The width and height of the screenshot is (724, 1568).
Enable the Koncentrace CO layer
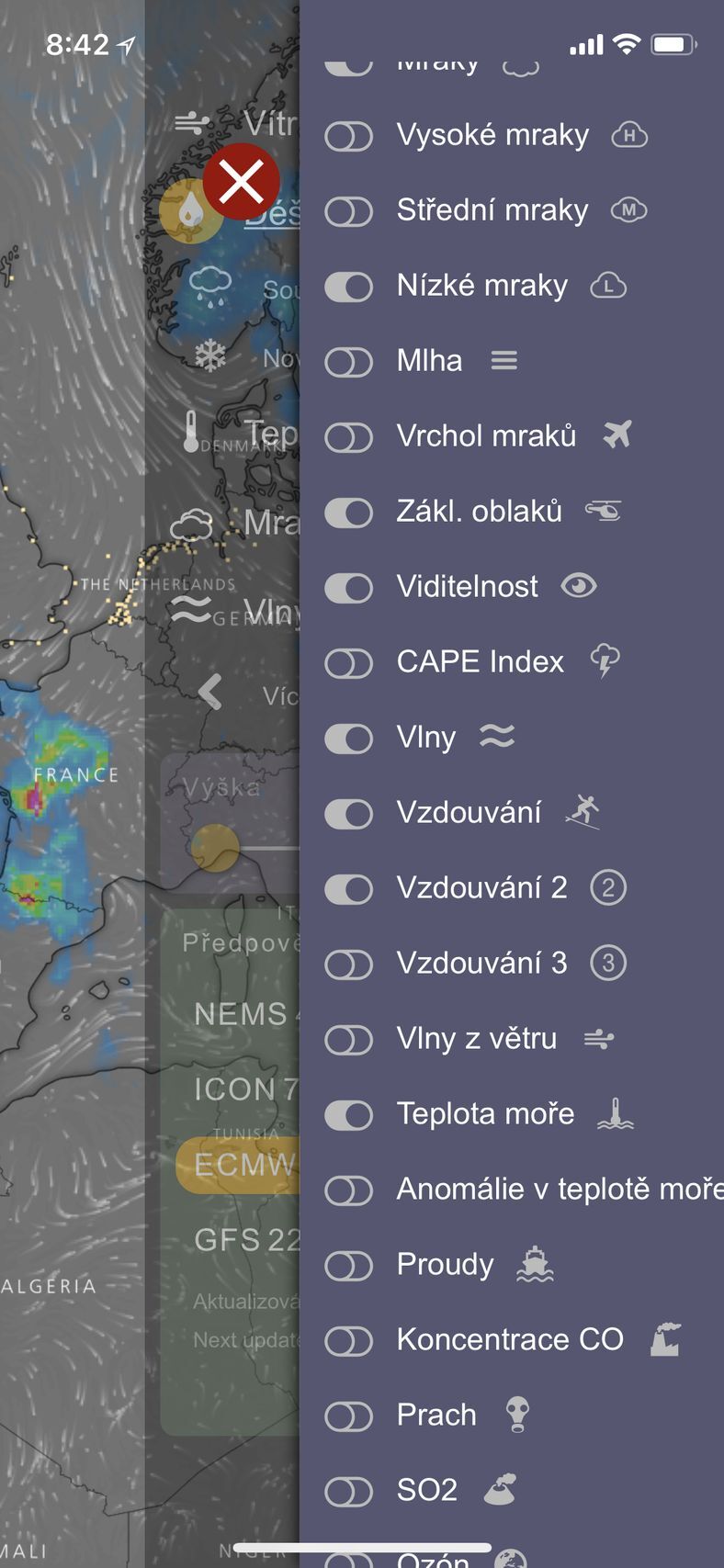348,1341
